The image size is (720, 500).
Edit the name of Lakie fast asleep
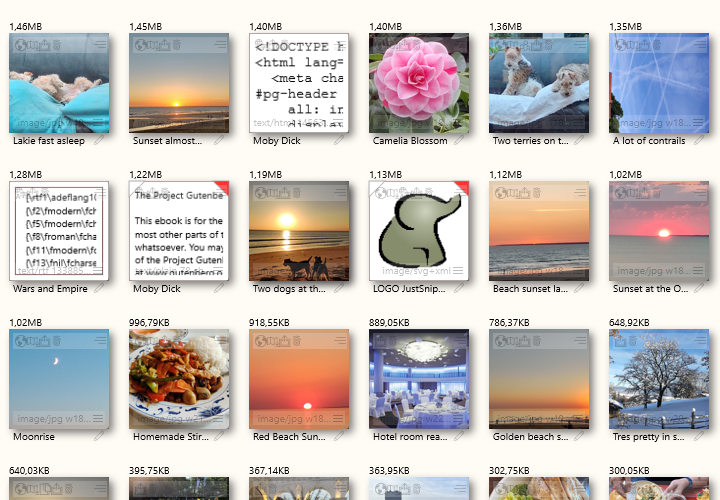pos(100,141)
